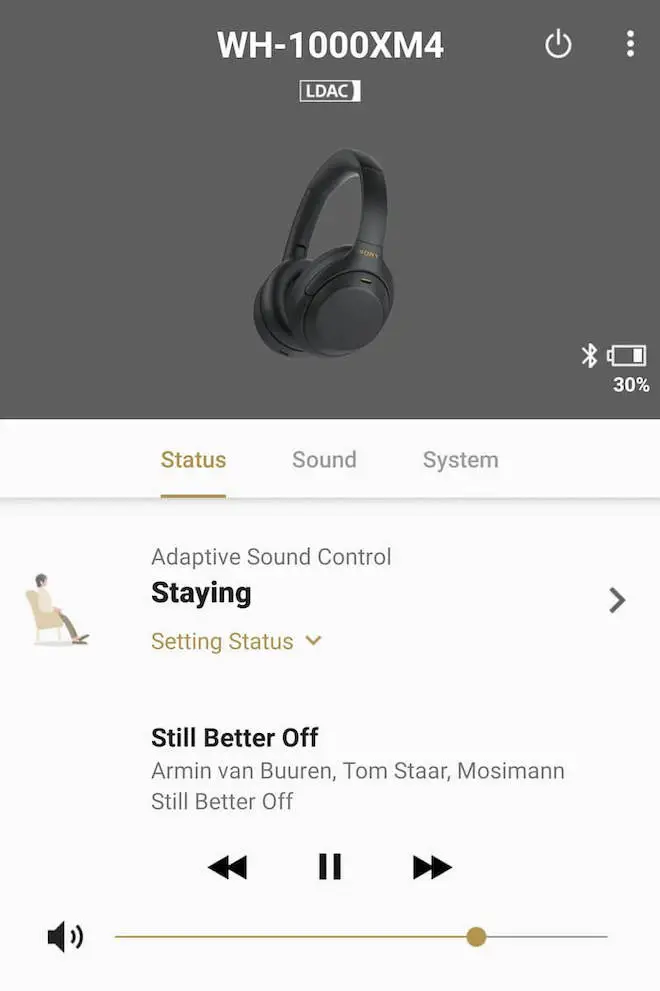Skip back to the previous track

click(x=227, y=867)
